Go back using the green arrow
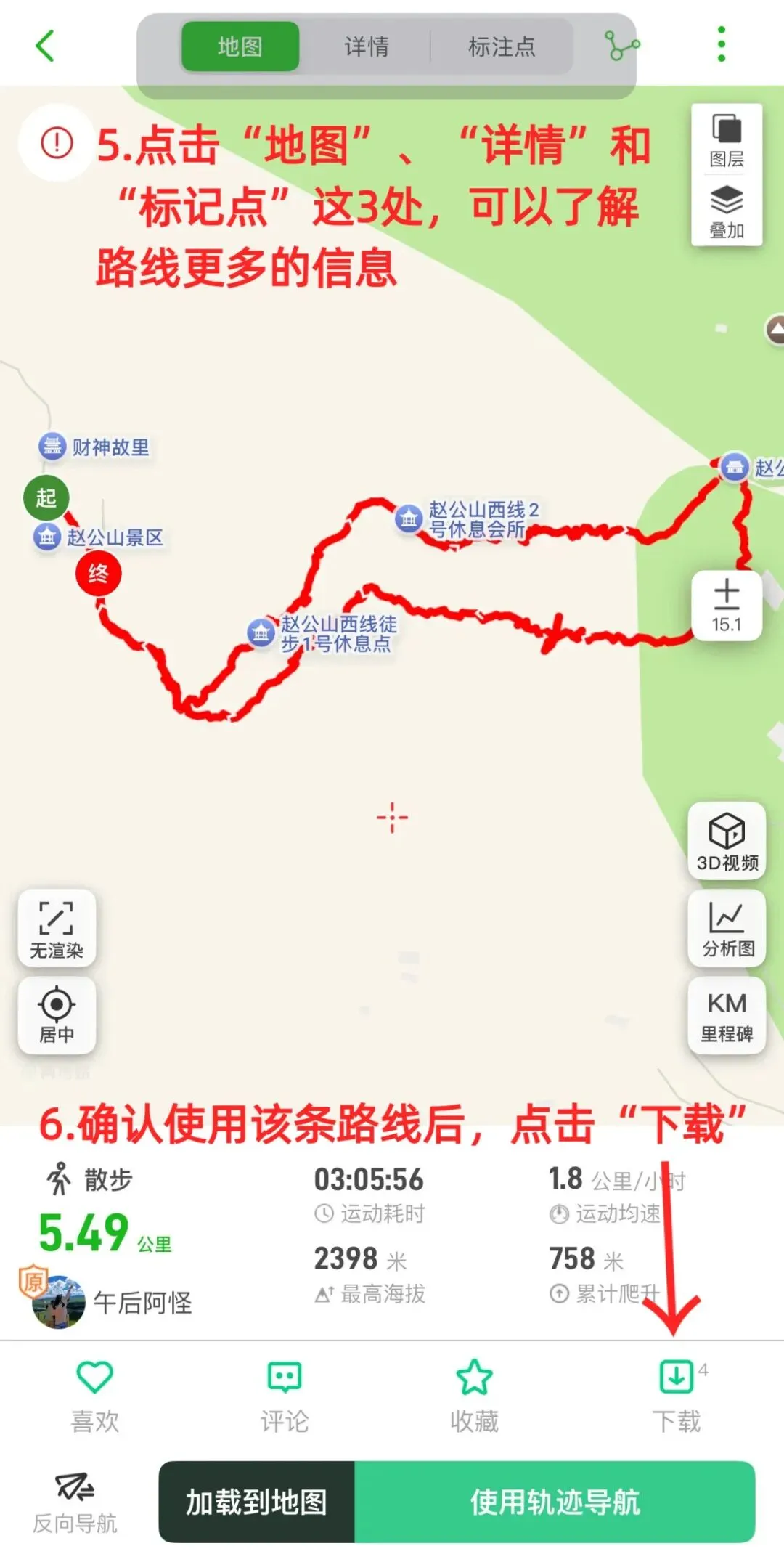The height and width of the screenshot is (1562, 784). click(45, 46)
